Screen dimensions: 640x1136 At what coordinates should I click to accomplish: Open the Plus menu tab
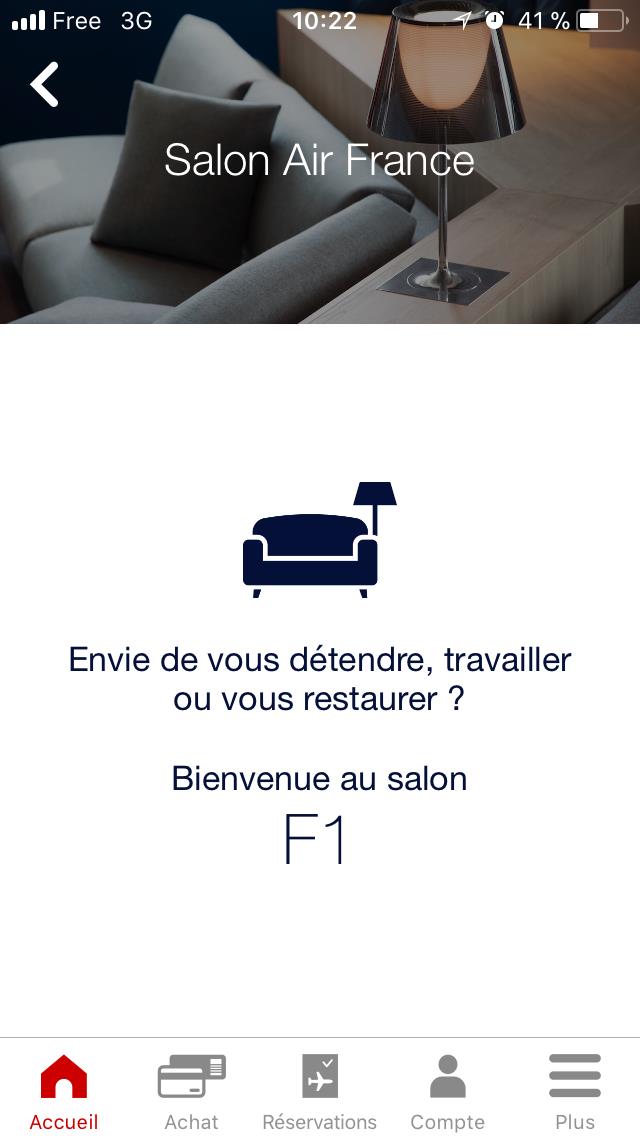[575, 1090]
